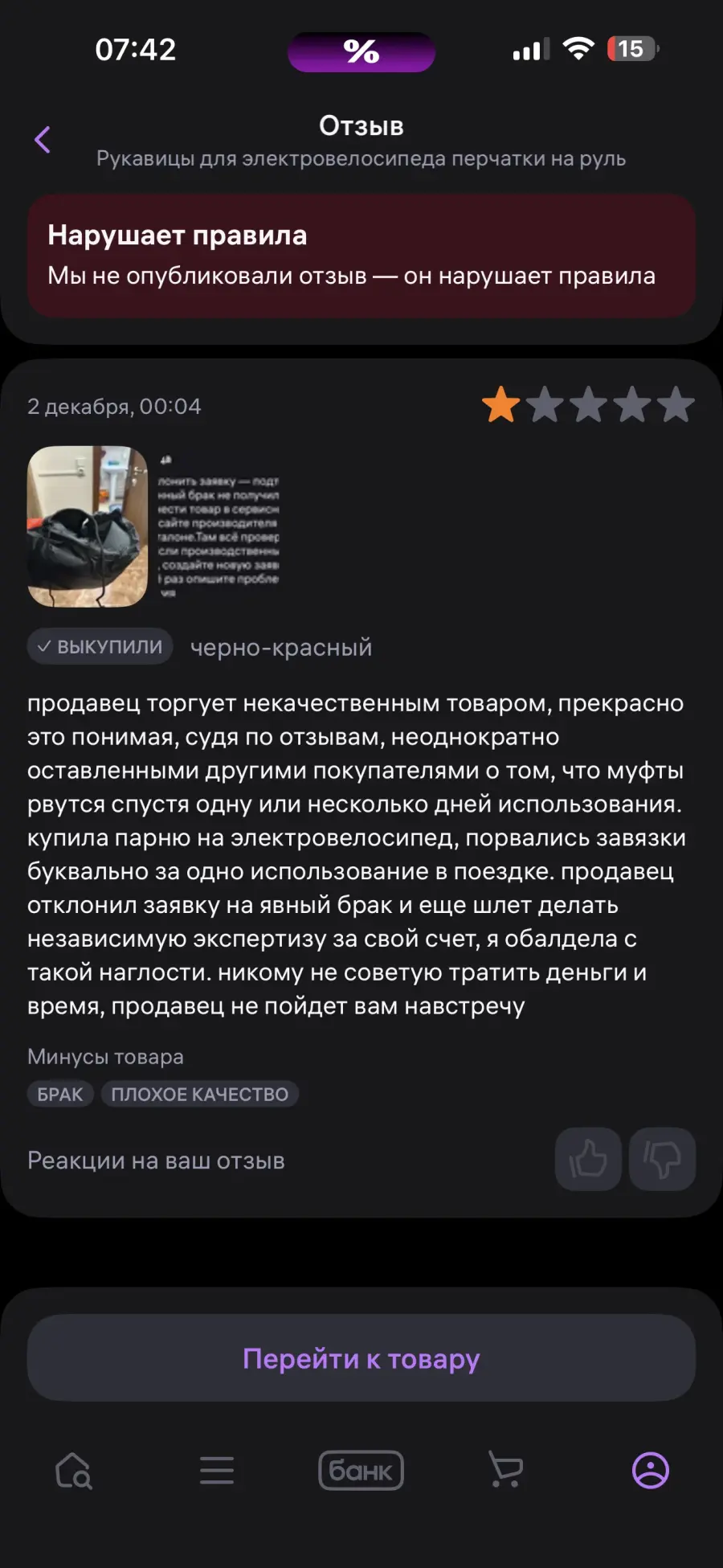
Task: Give the review a thumbs down
Action: tap(662, 1159)
